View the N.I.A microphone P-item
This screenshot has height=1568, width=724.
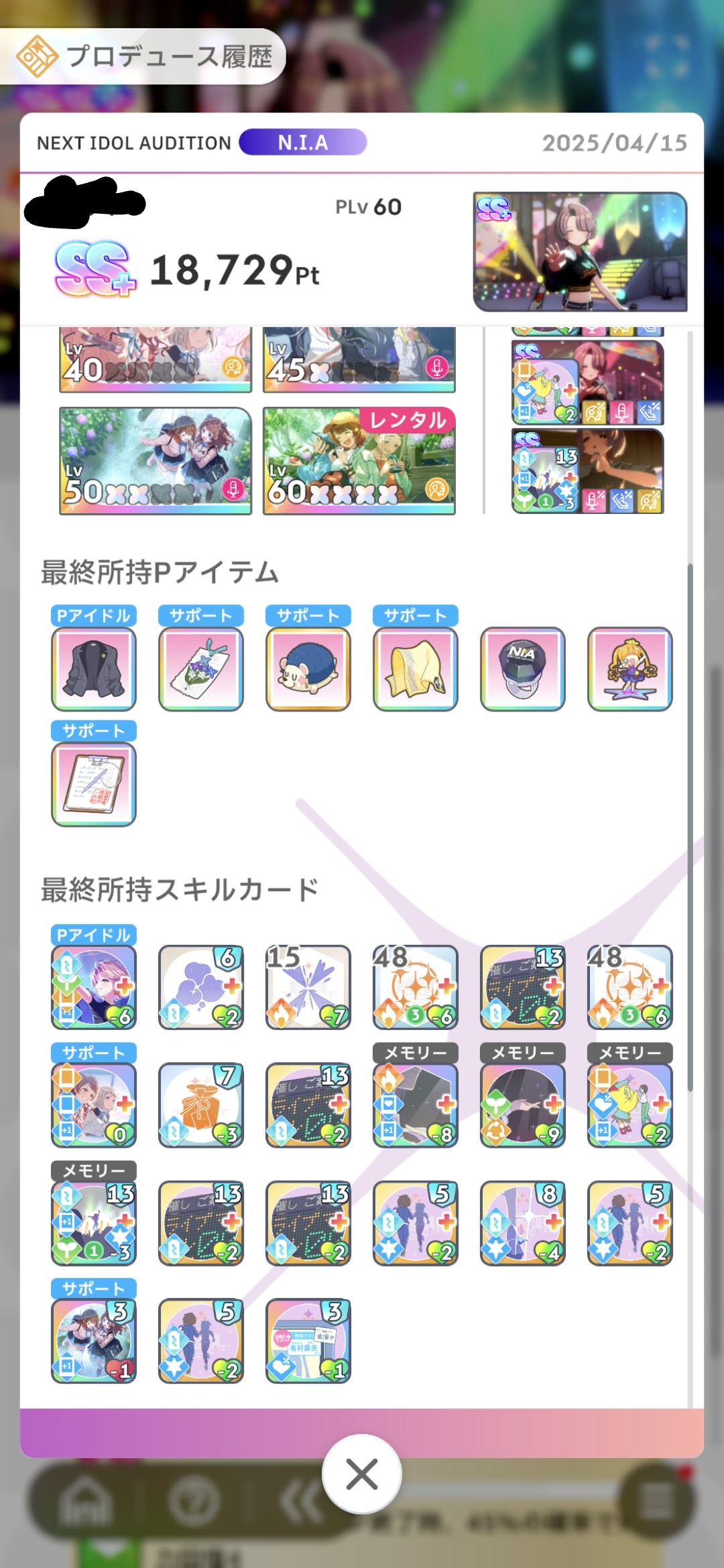pyautogui.click(x=523, y=669)
